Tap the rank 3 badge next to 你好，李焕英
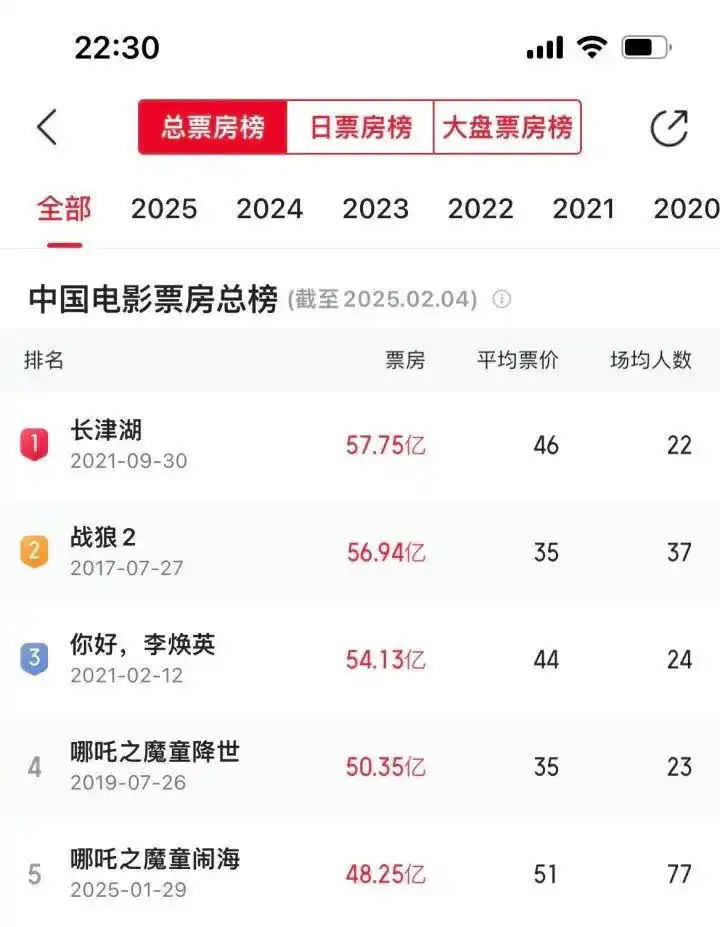Screen dimensions: 720x927 pyautogui.click(x=35, y=659)
